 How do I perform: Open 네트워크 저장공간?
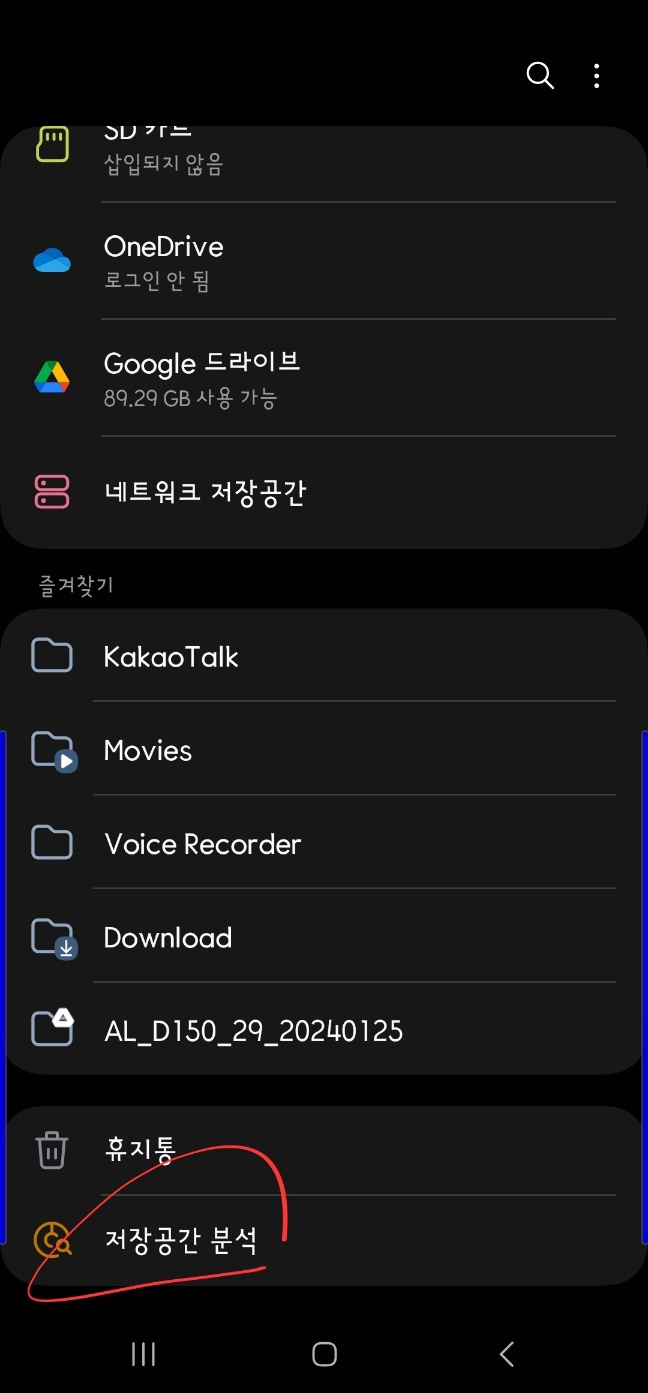tap(324, 492)
